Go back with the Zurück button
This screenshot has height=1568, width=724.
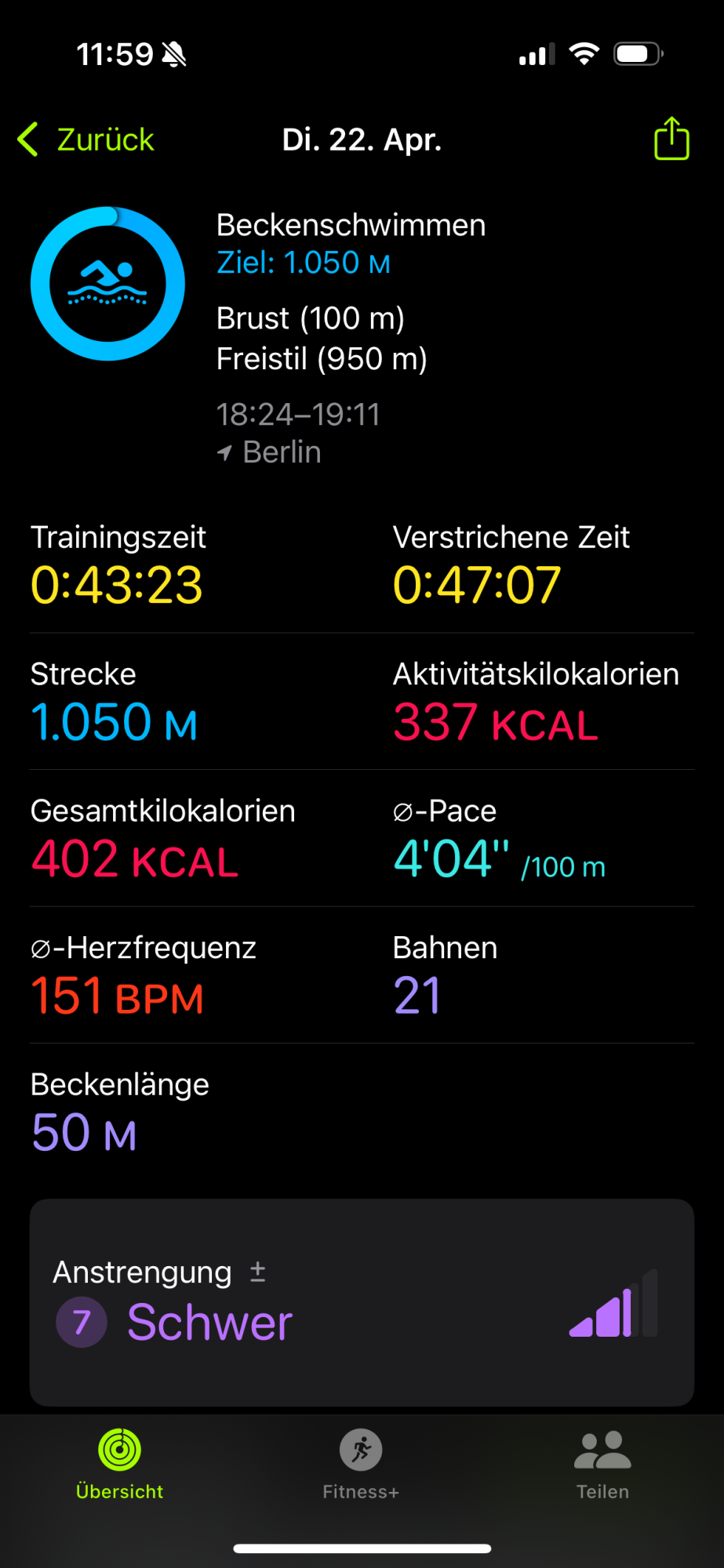(x=86, y=140)
